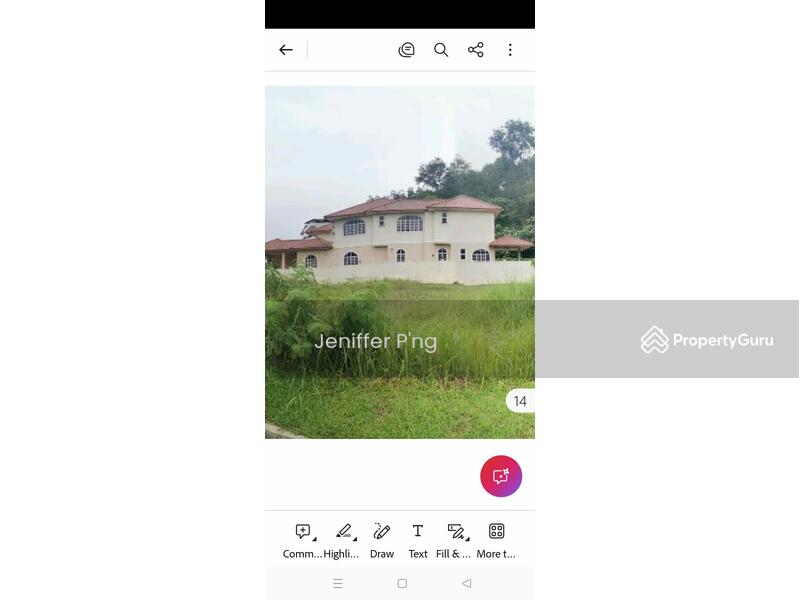Open the recent apps view

tap(338, 584)
